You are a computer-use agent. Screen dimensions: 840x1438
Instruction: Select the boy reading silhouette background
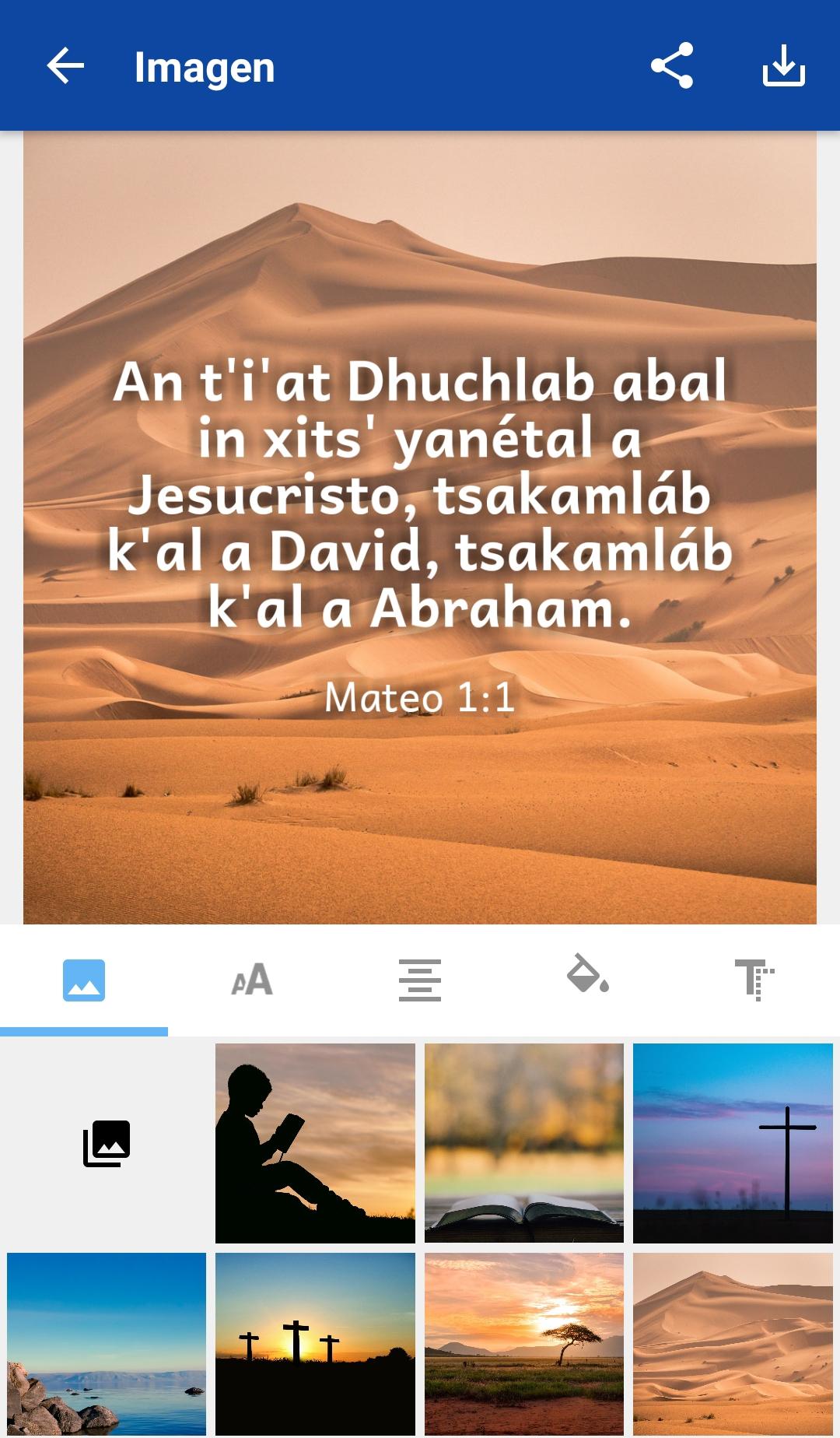click(x=315, y=1143)
